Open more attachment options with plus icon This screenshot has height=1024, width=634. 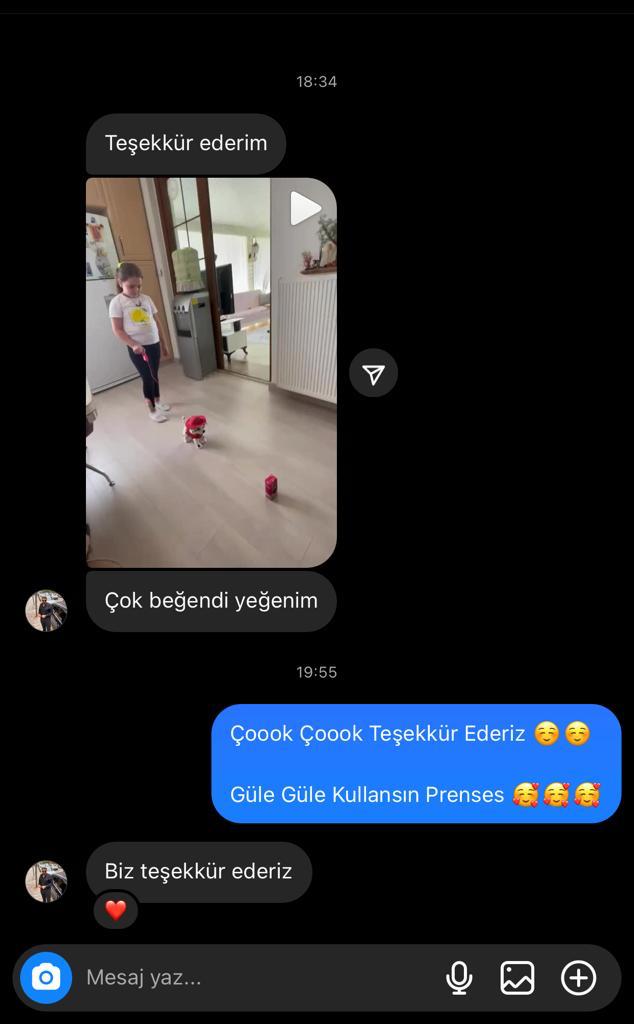tap(579, 978)
